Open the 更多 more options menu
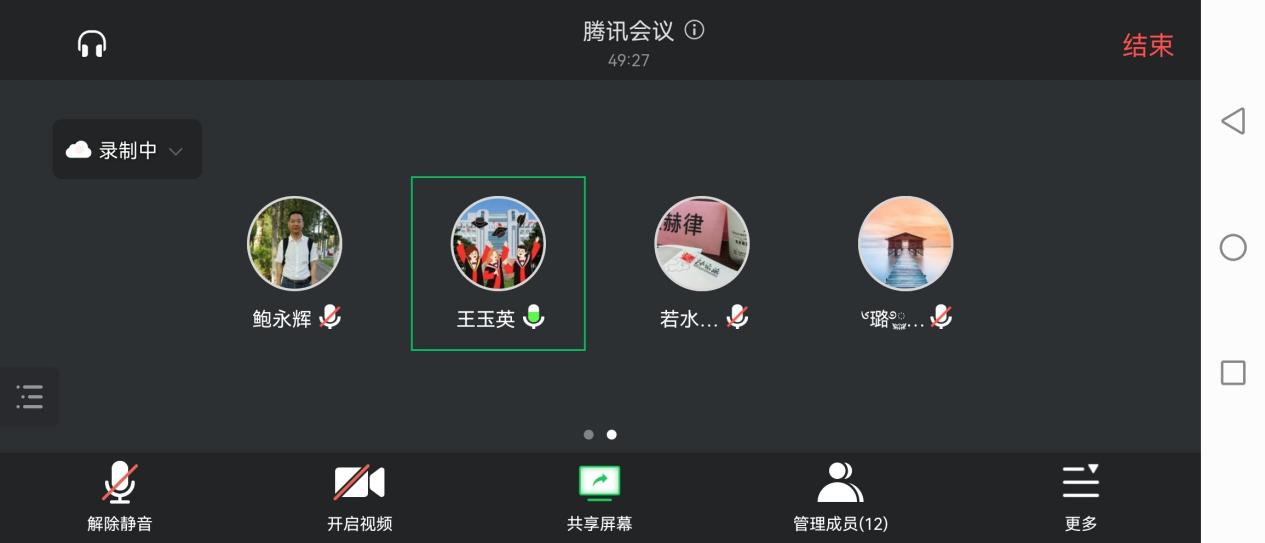Screen dimensions: 1265x543 pyautogui.click(x=1080, y=496)
